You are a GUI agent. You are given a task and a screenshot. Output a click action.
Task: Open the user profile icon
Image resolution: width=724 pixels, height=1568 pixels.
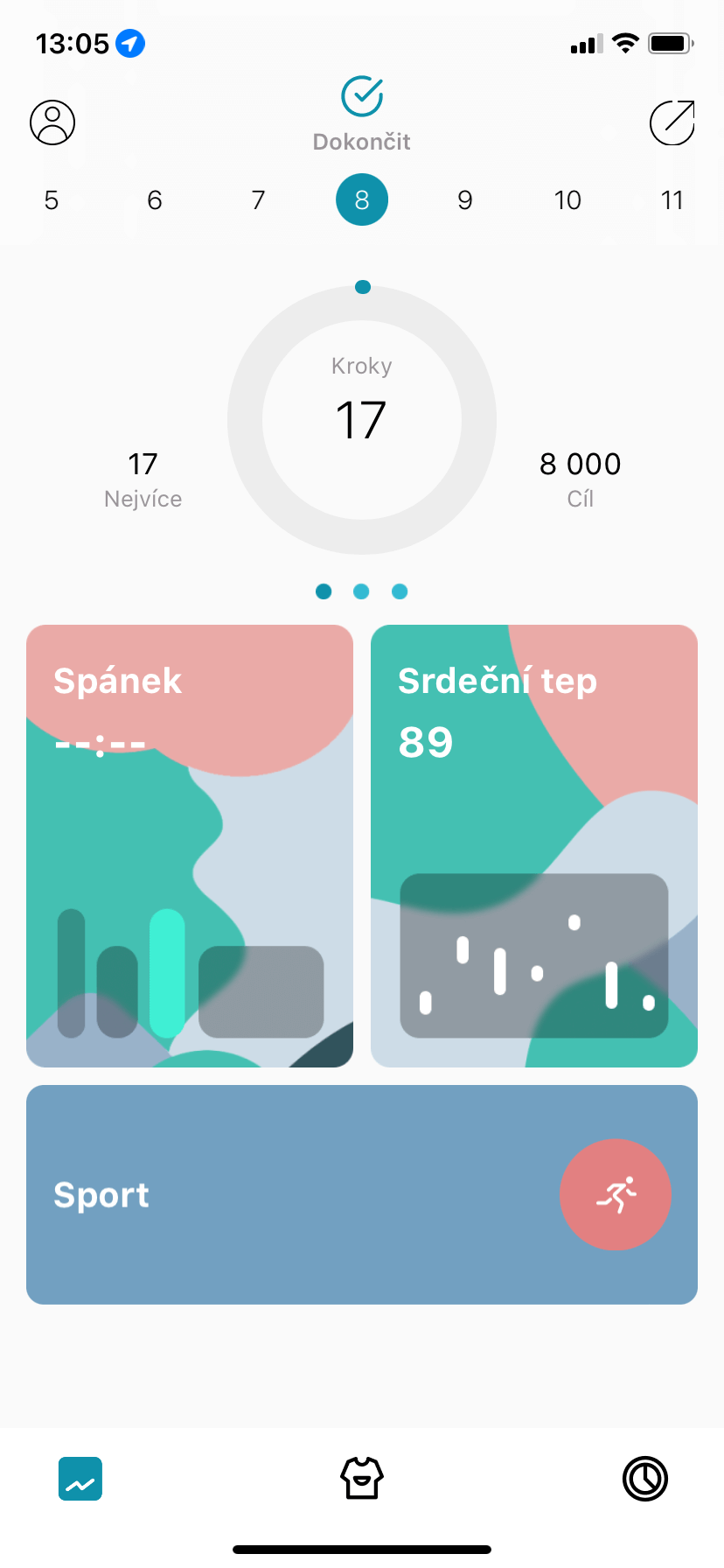coord(52,122)
